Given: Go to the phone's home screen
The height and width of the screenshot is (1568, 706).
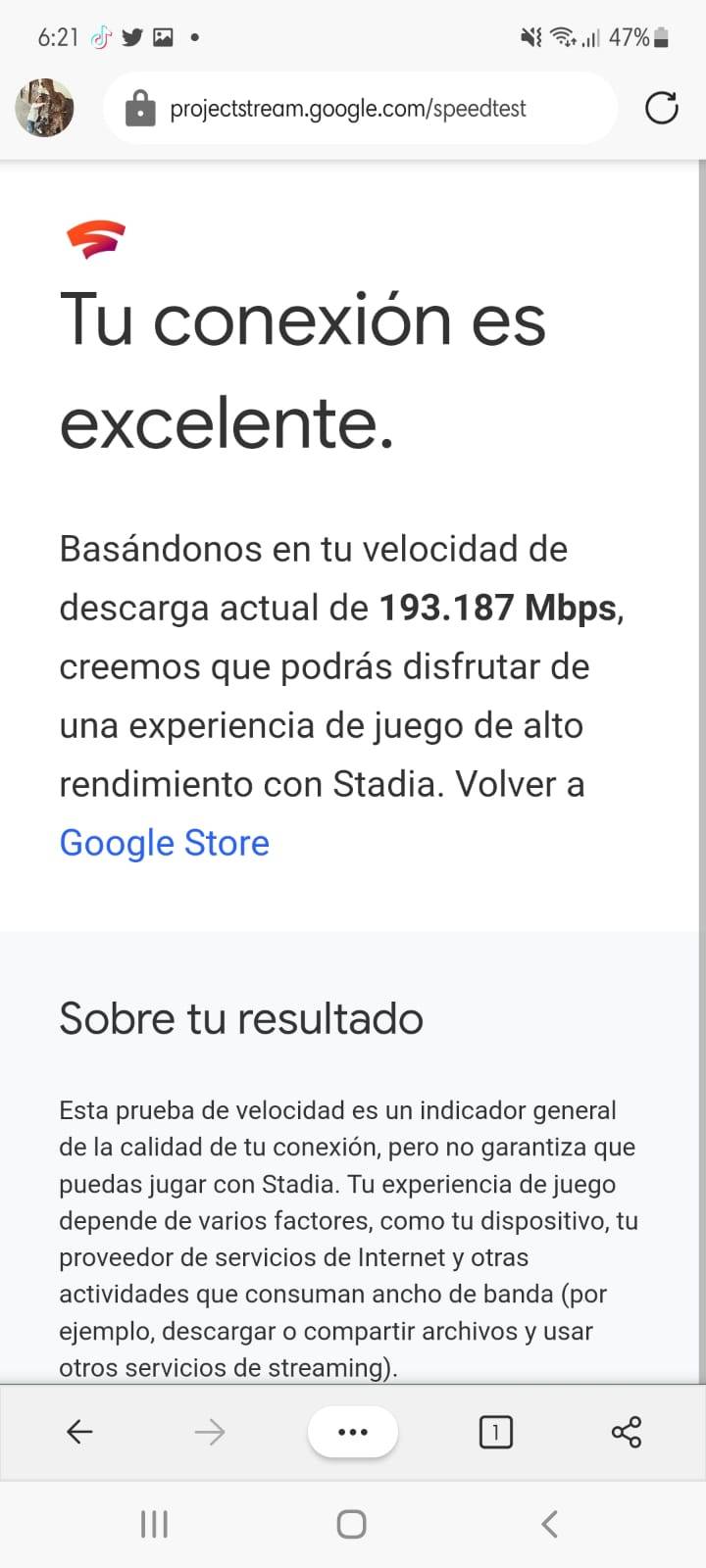Looking at the screenshot, I should (351, 1524).
